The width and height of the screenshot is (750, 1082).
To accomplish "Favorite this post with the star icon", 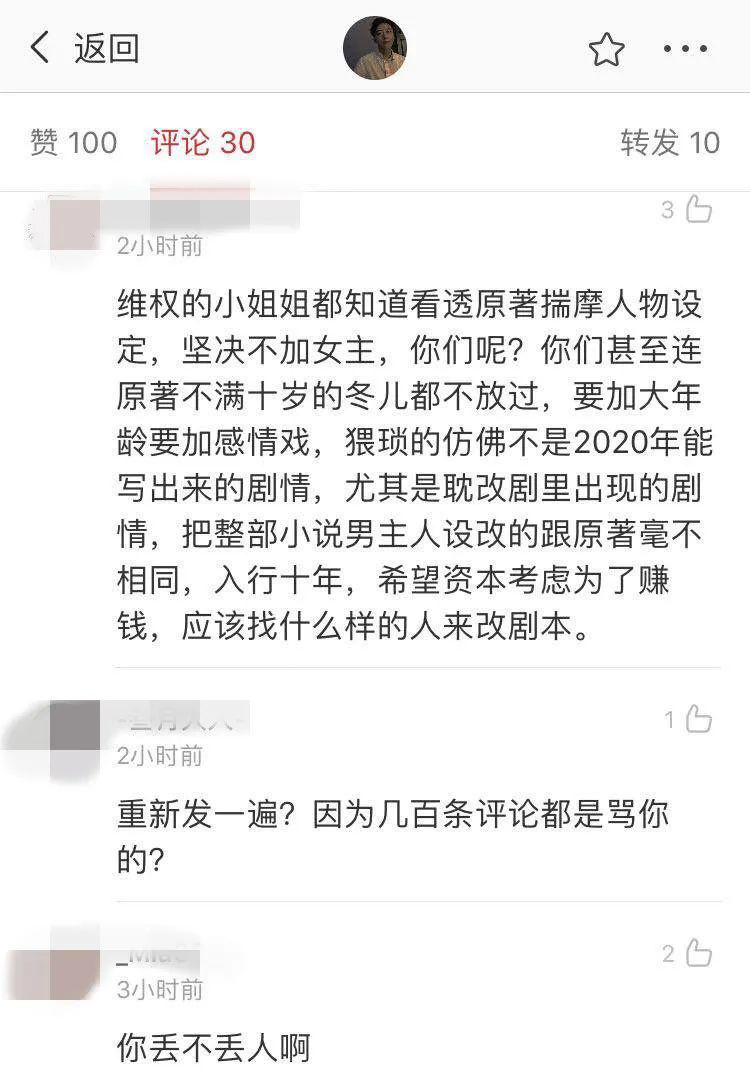I will click(606, 49).
